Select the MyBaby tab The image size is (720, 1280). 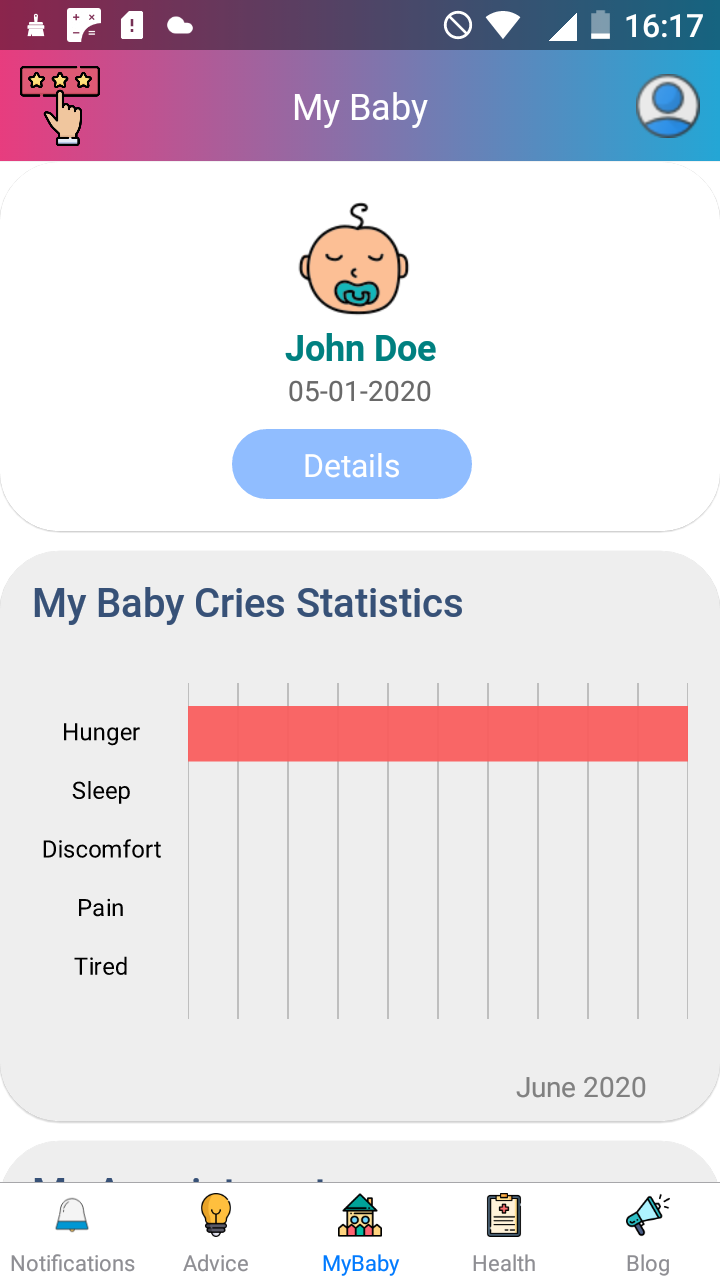tap(360, 1234)
